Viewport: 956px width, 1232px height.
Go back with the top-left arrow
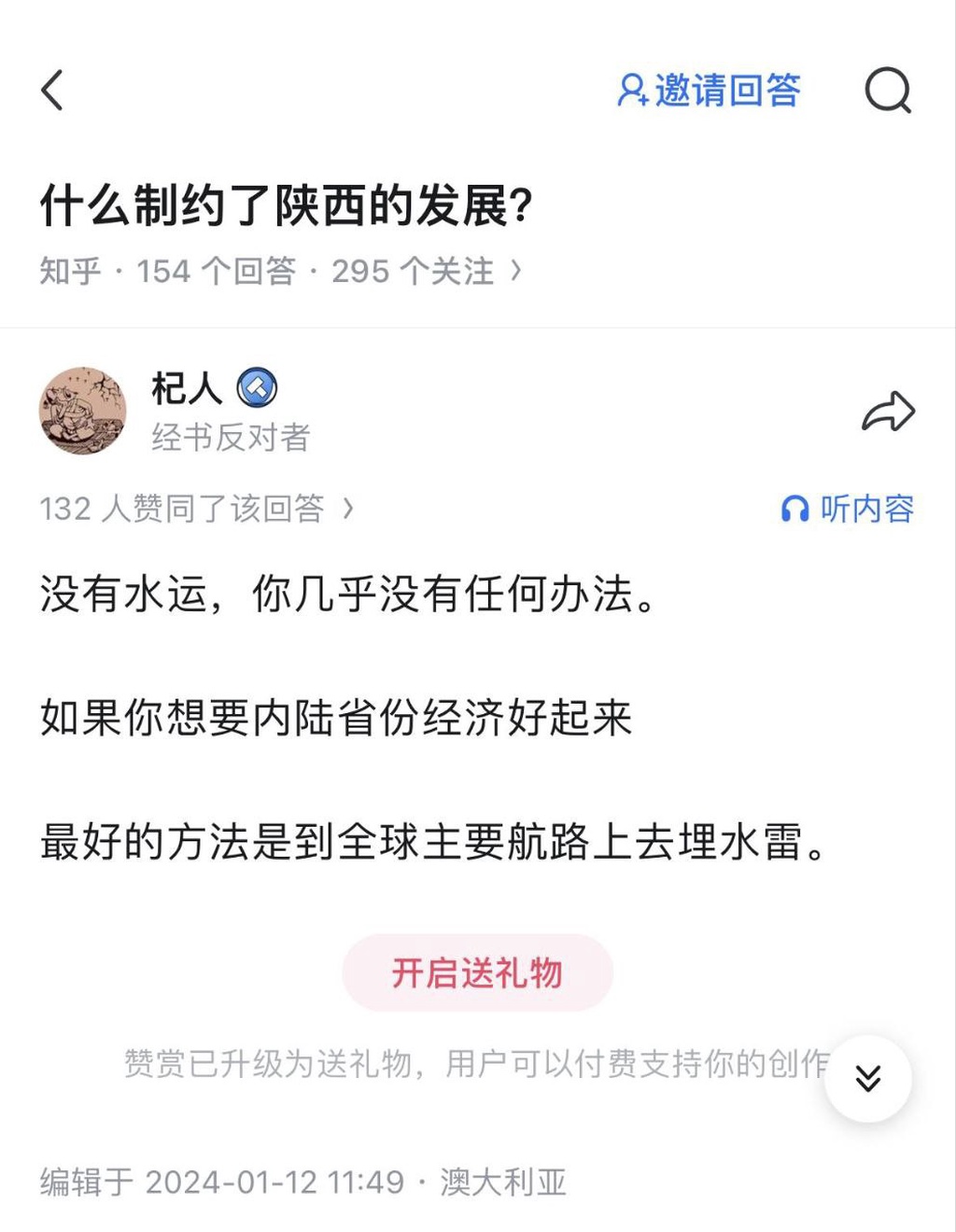click(x=52, y=91)
